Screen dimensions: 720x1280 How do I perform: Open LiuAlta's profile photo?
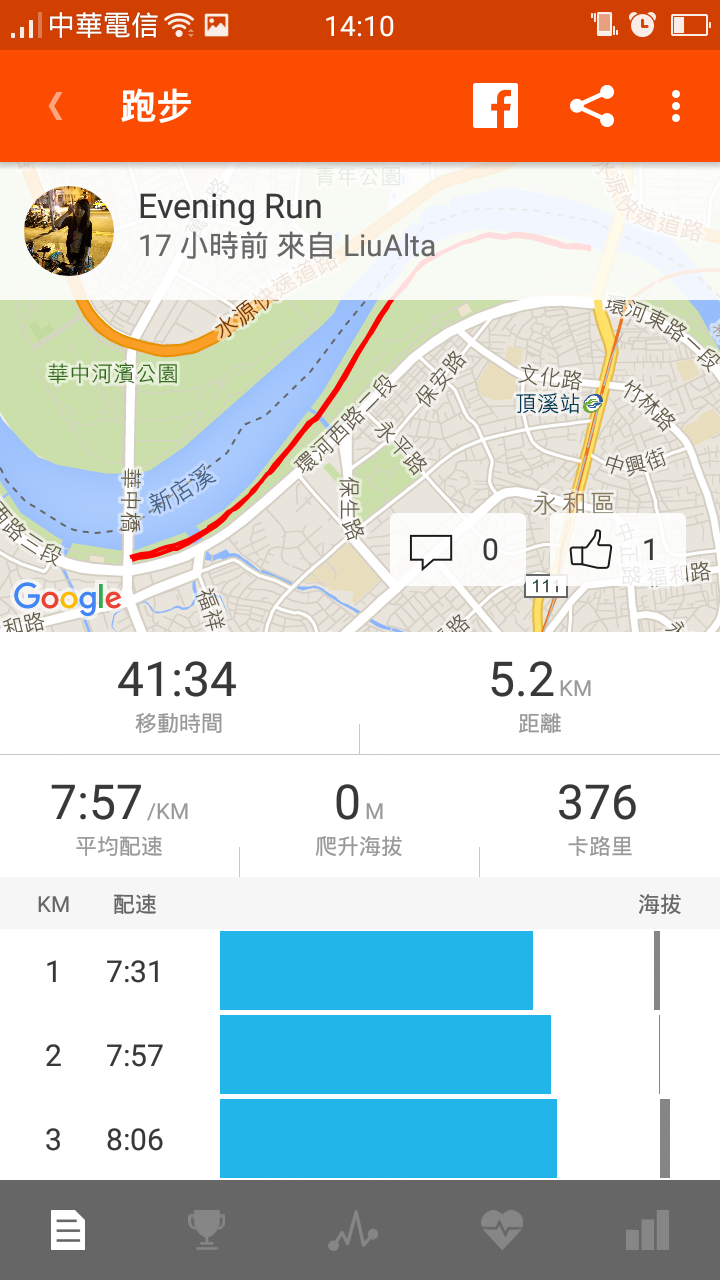[69, 231]
